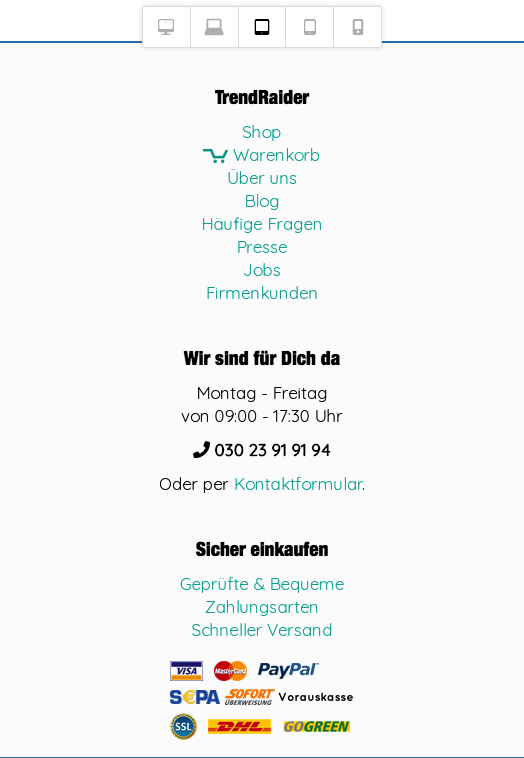Open Geprüfte & Bequeme Zahlungsarten
524x758 pixels.
[262, 596]
